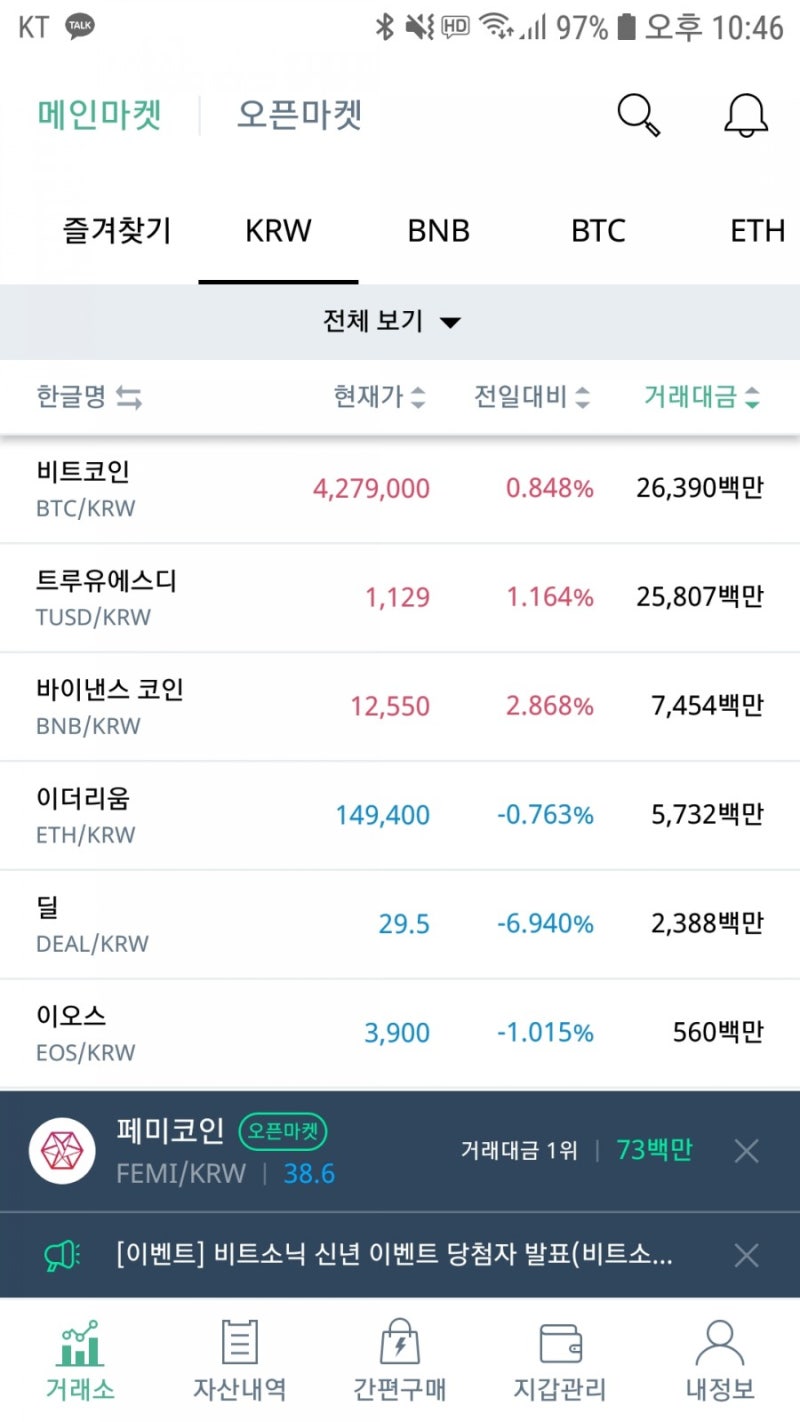Select the ETH/KRW Ethereum row

tap(400, 815)
